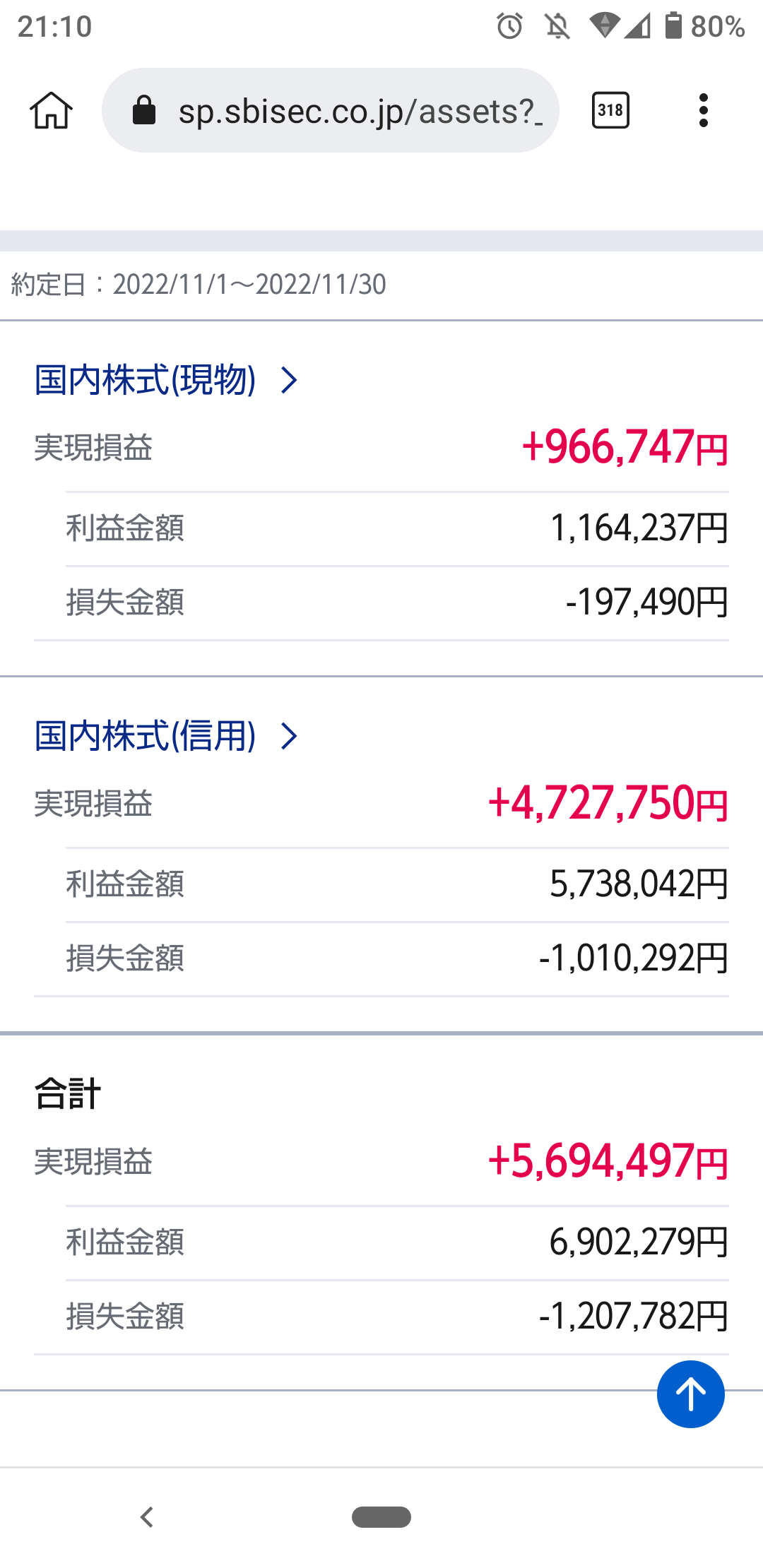Open the tab switcher showing 318 tabs

[610, 110]
